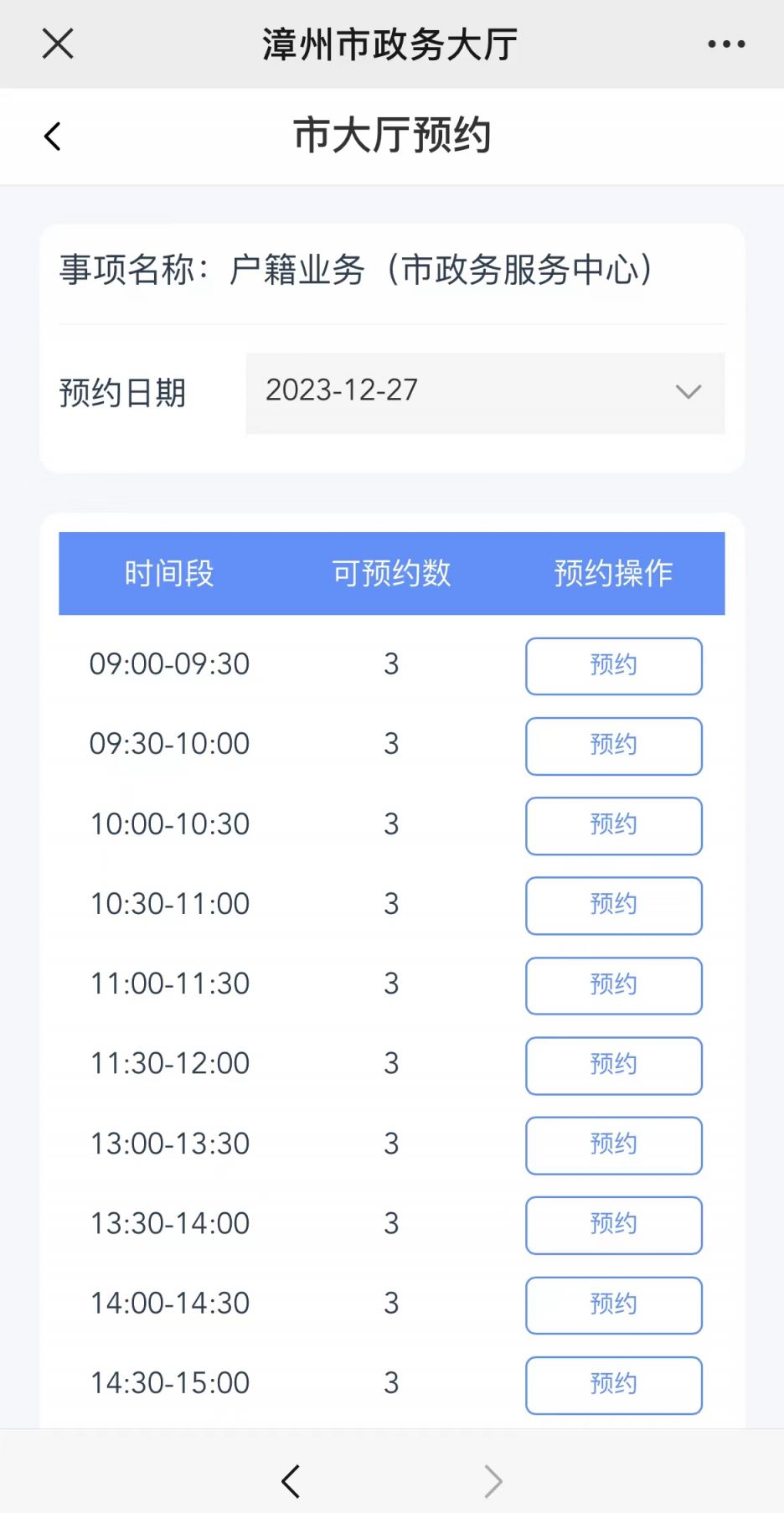Book an appointment at 11:00-11:30
Screen dimensions: 784x1513
(613, 985)
